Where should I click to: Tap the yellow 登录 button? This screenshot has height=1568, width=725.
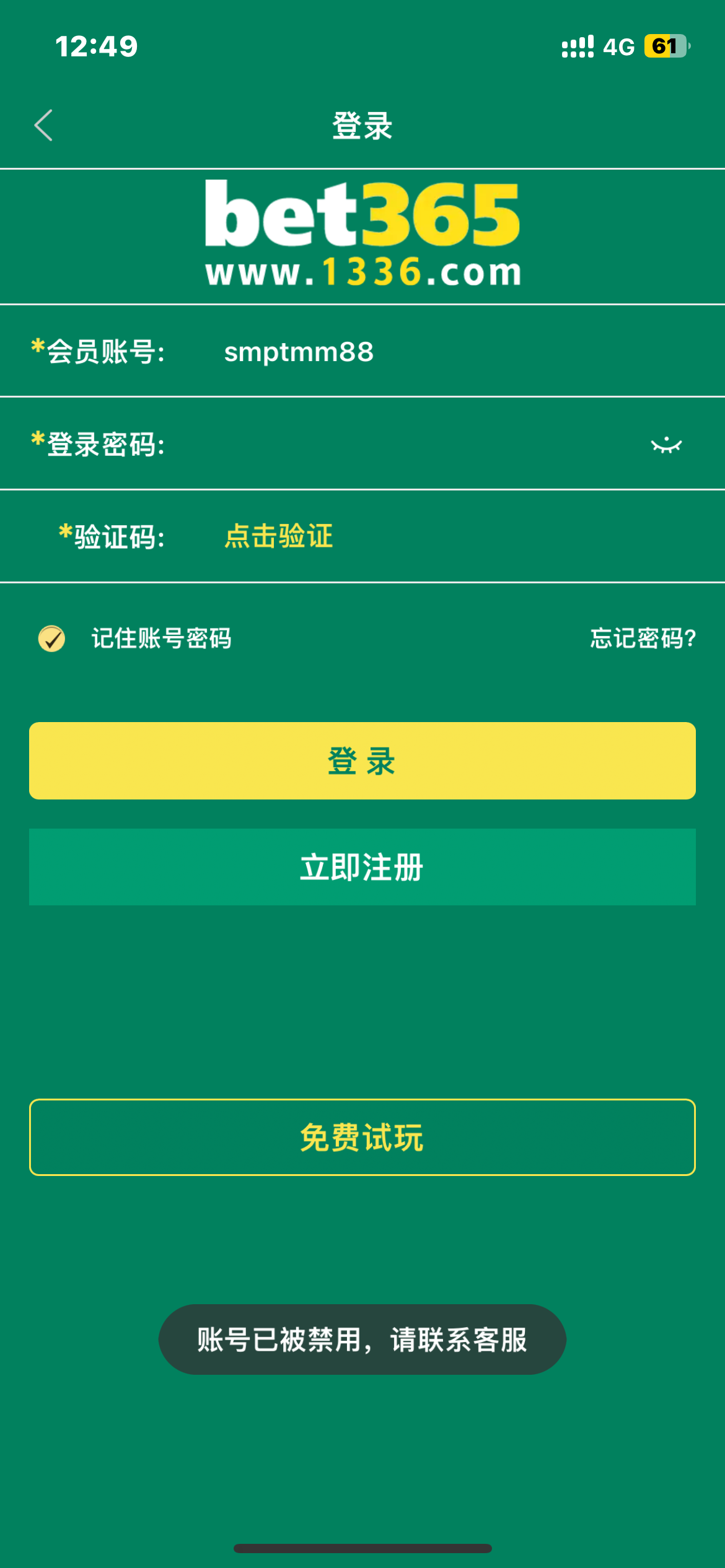[x=362, y=760]
